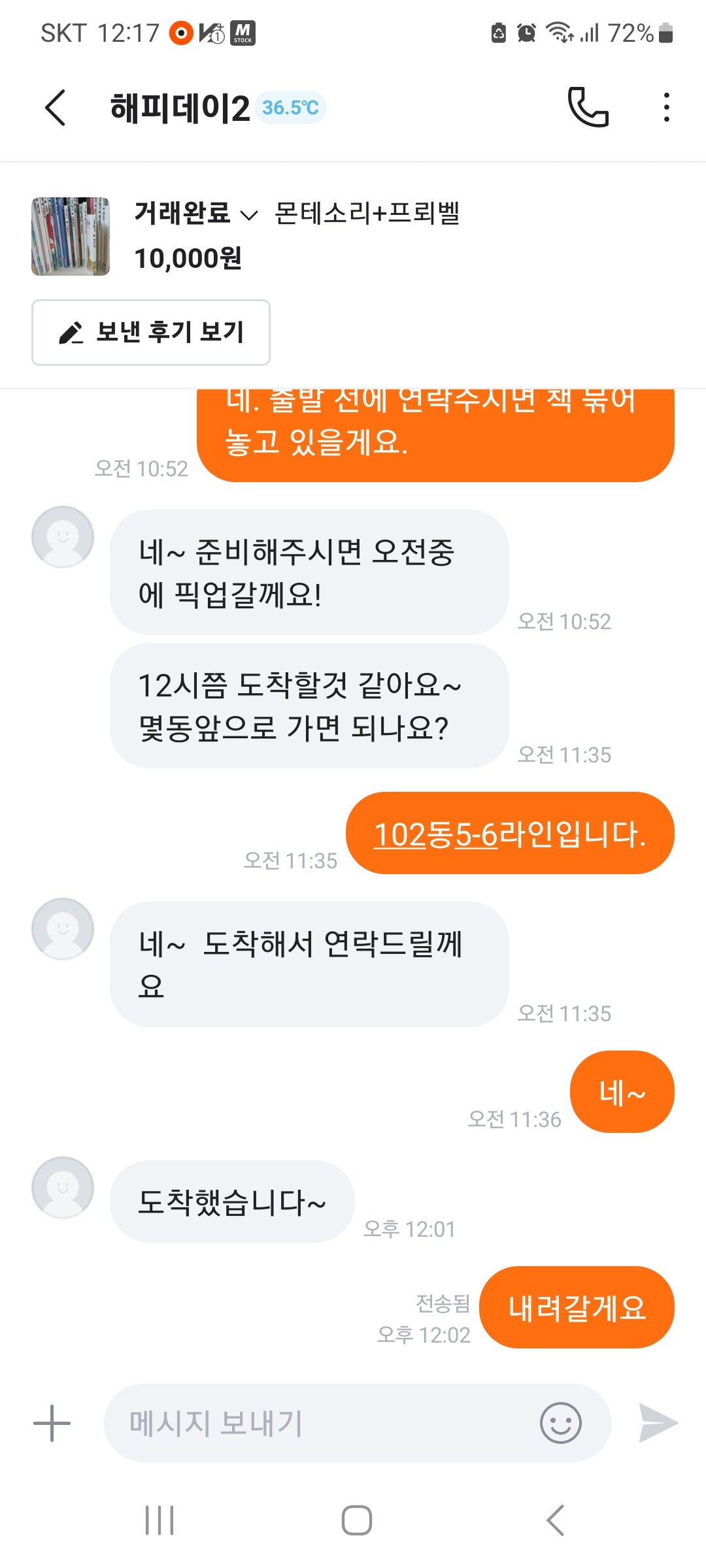The image size is (706, 1568).
Task: Open the three-dot overflow menu
Action: 666,107
